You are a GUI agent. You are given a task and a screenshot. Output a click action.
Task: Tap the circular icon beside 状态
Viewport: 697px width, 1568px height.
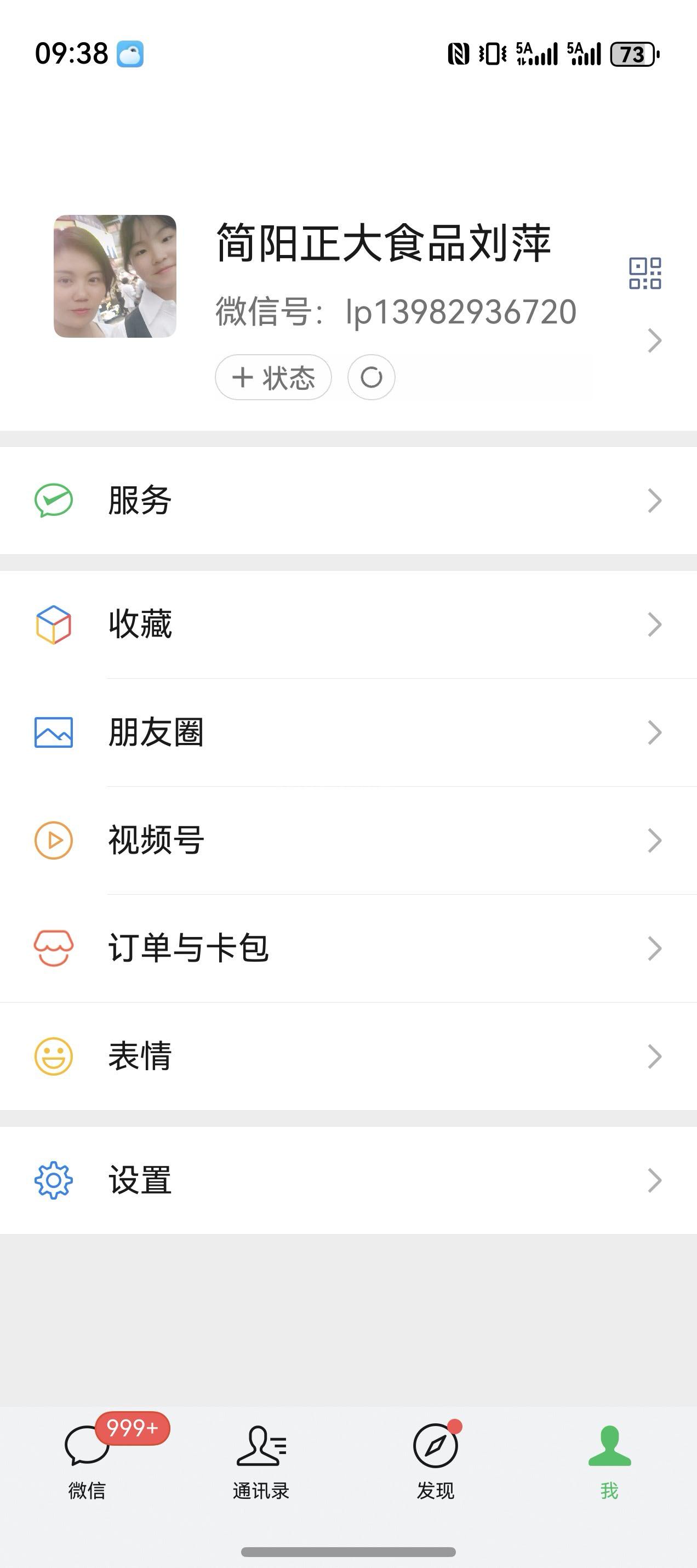pos(371,377)
